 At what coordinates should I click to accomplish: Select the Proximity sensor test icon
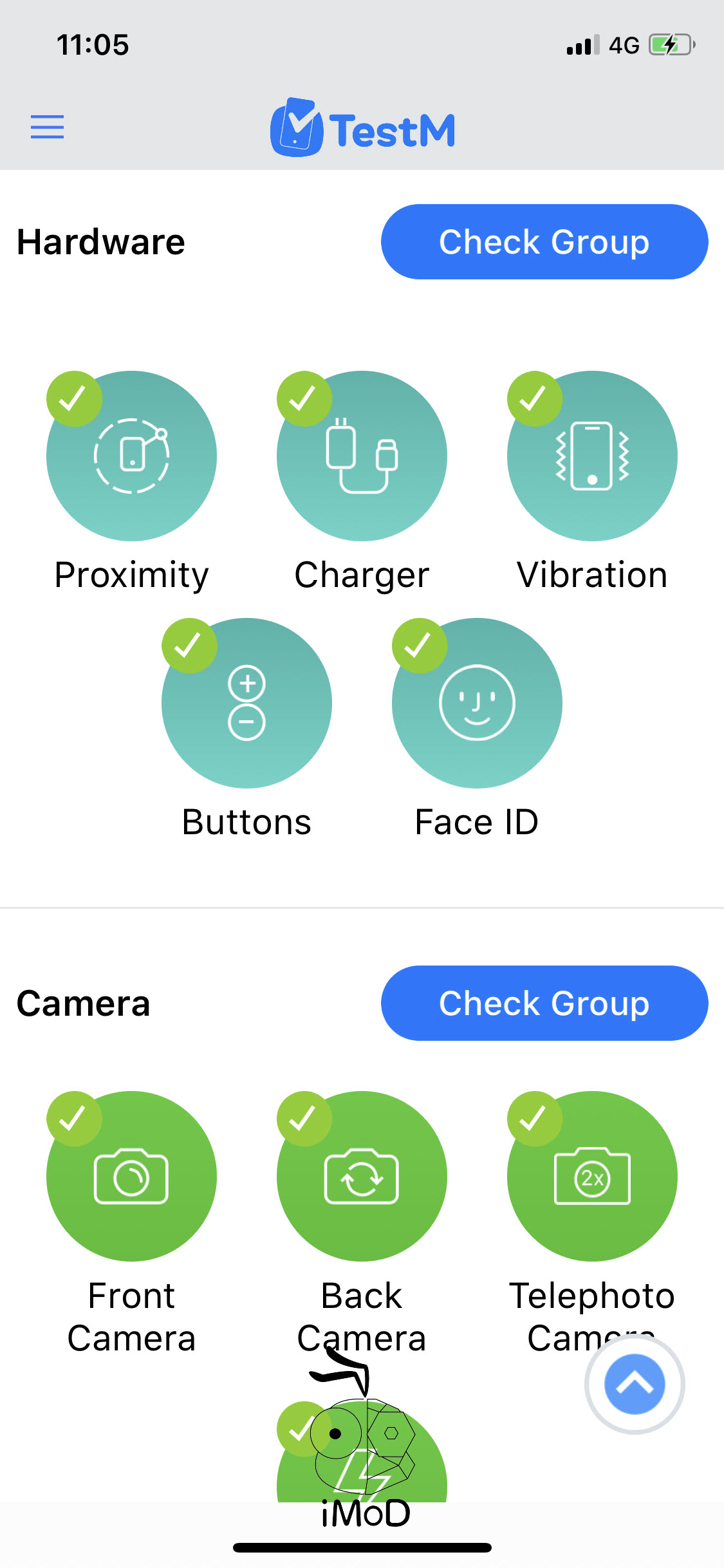click(x=131, y=455)
